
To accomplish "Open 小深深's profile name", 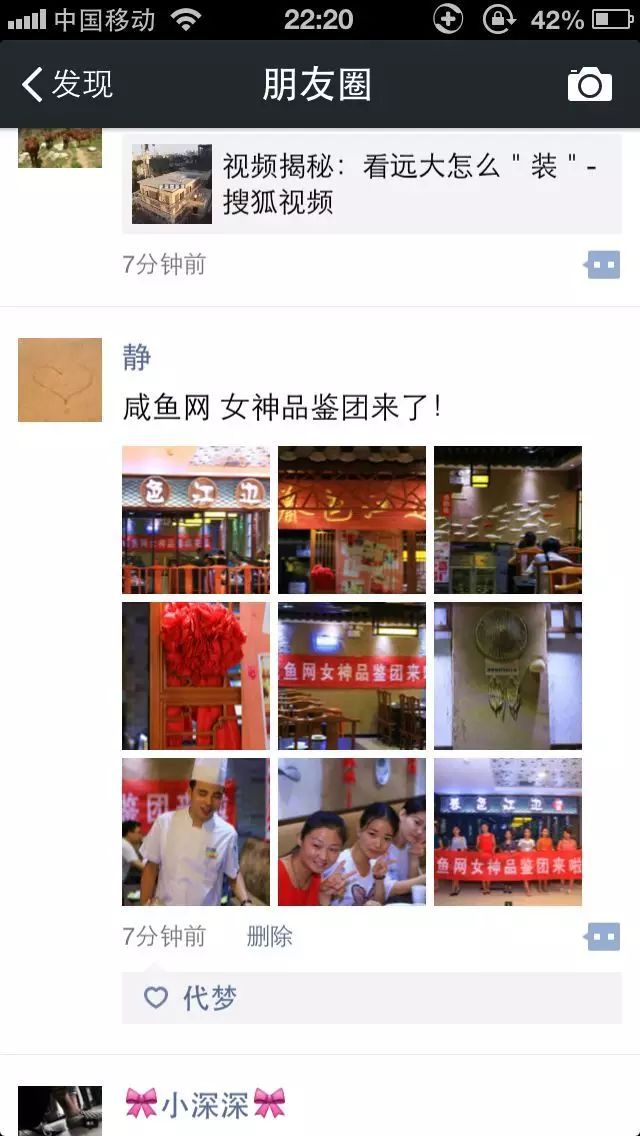I will pyautogui.click(x=205, y=1104).
